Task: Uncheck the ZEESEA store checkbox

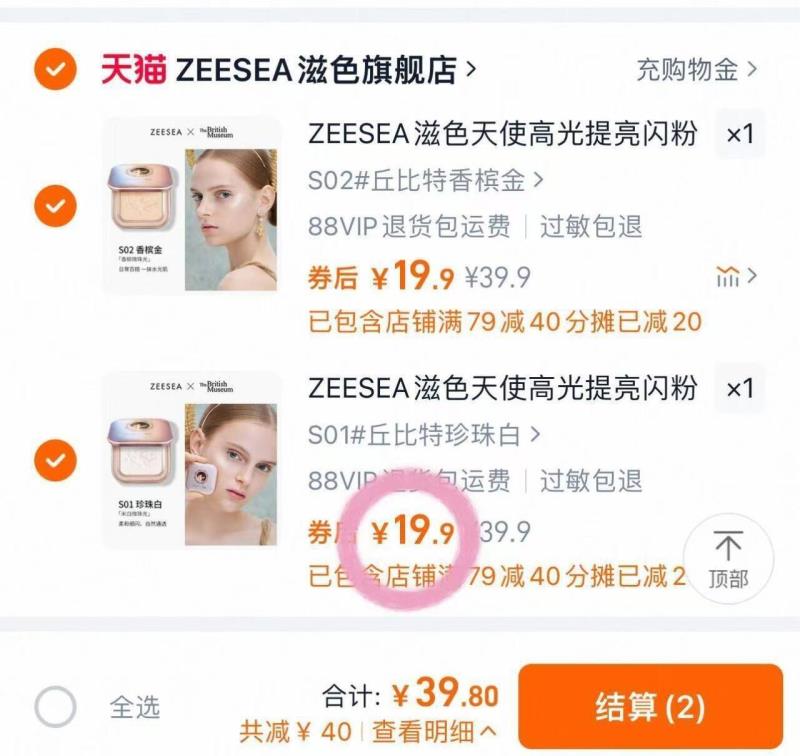Action: pyautogui.click(x=55, y=70)
